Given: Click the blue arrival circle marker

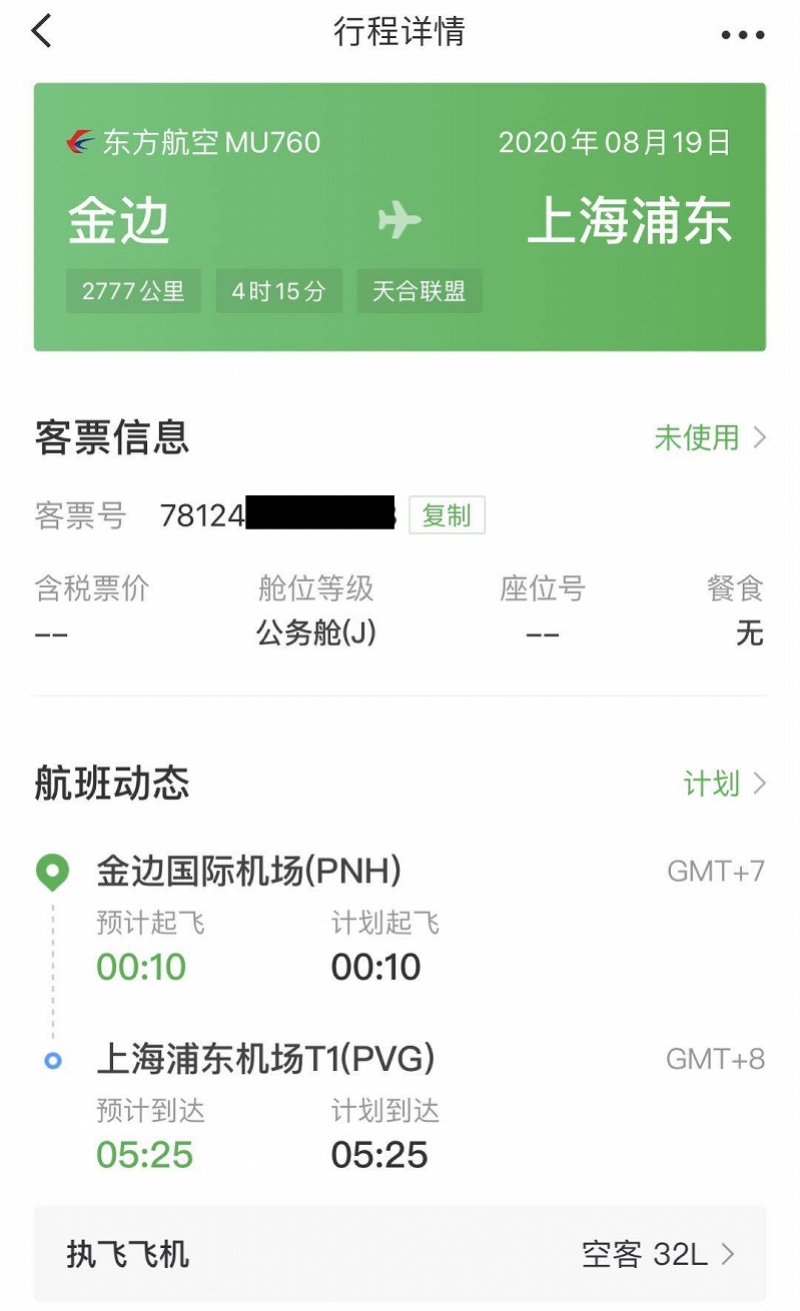Looking at the screenshot, I should pos(53,1059).
